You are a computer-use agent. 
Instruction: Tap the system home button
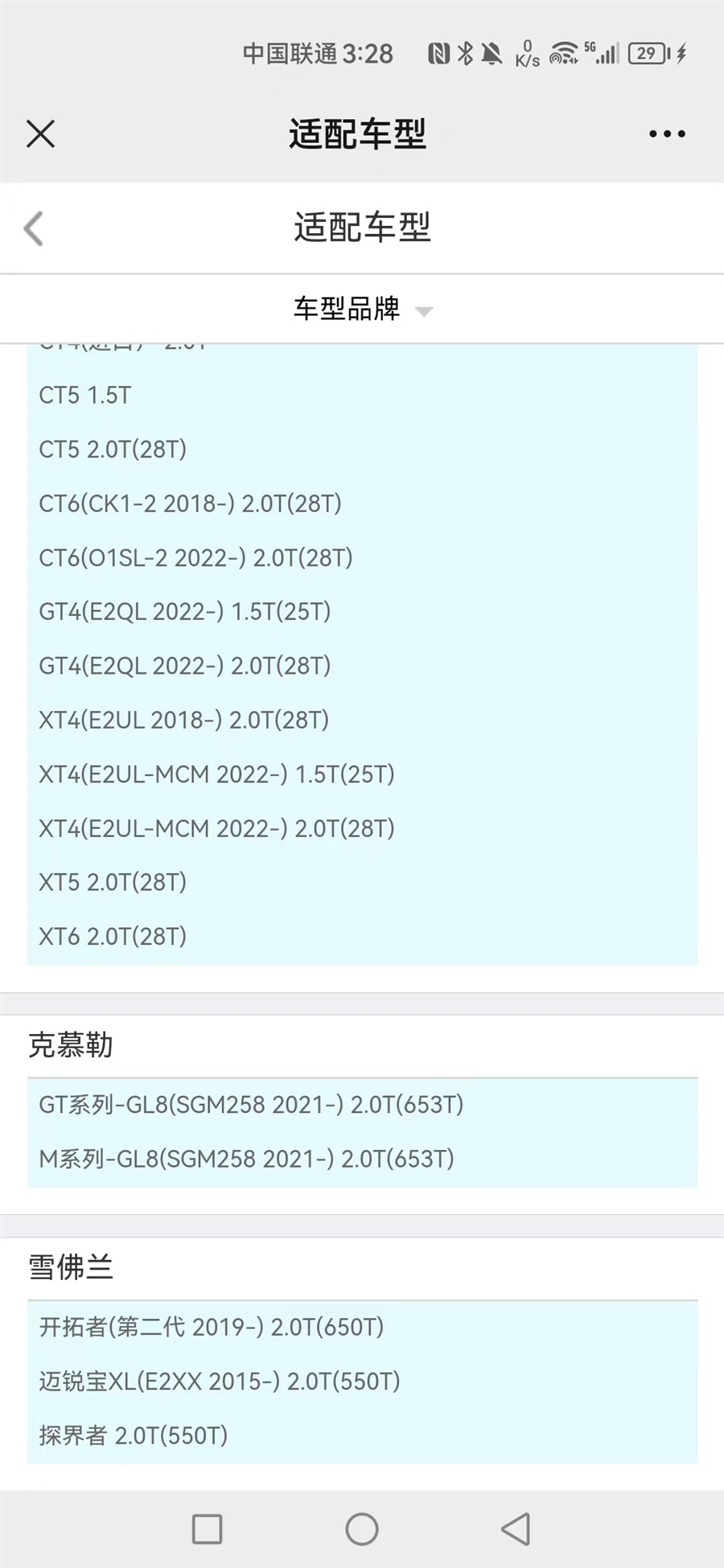(362, 1529)
